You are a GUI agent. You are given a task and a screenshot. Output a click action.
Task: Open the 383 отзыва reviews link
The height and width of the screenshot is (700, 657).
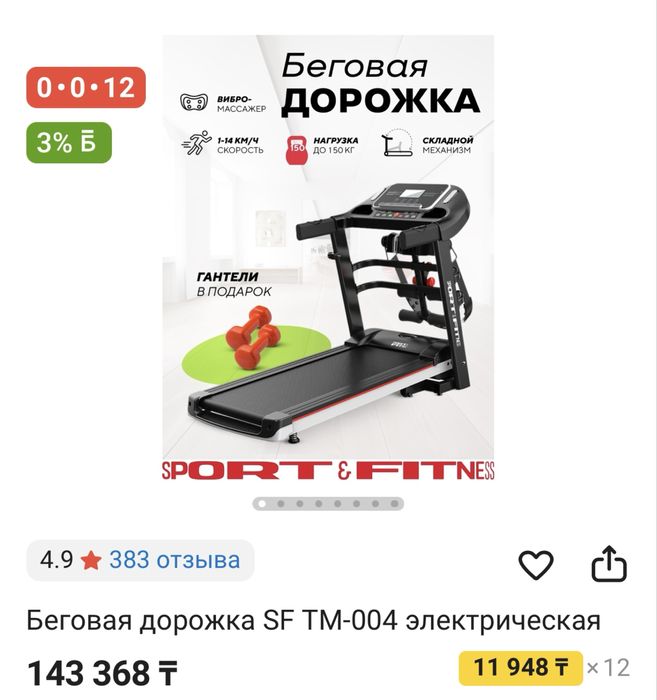174,560
